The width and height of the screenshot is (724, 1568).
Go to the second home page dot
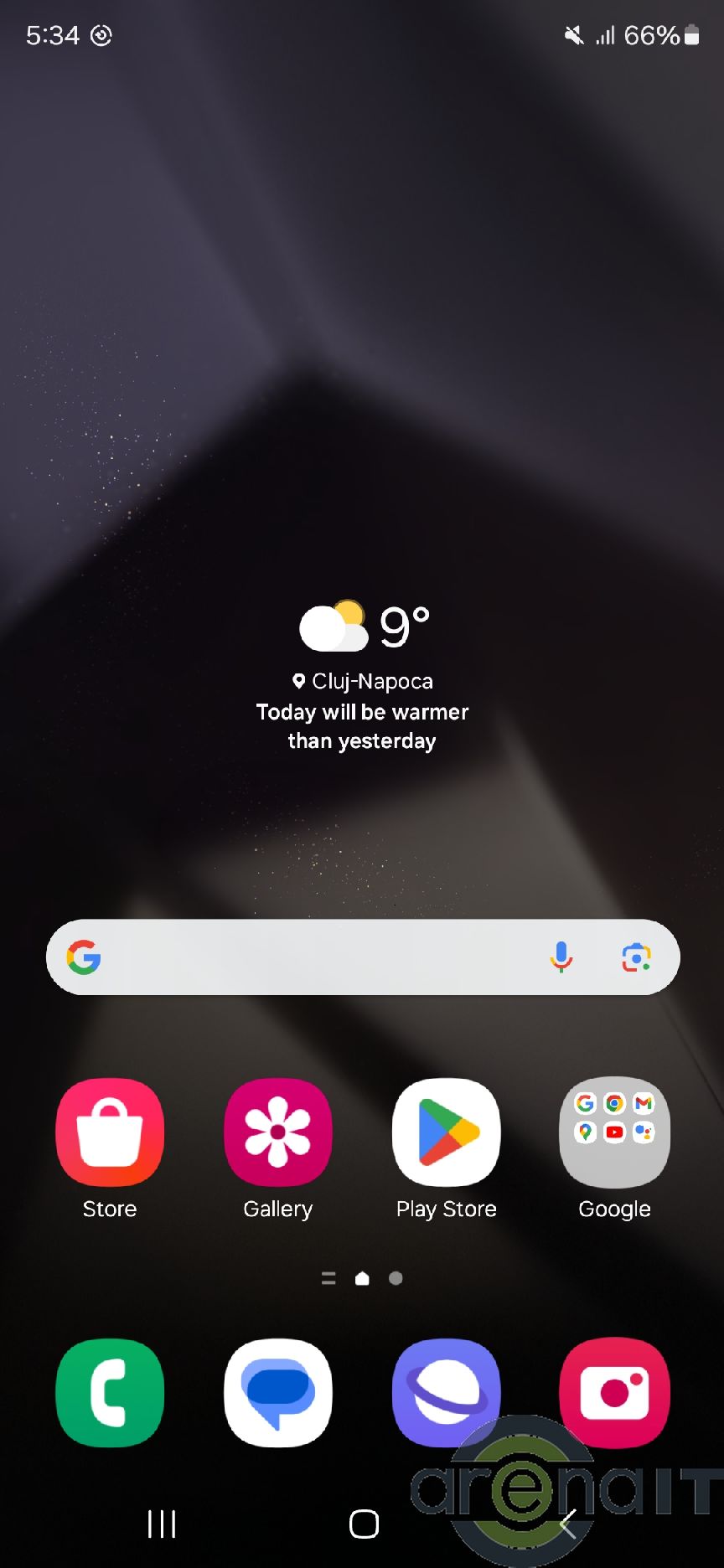(x=396, y=1278)
